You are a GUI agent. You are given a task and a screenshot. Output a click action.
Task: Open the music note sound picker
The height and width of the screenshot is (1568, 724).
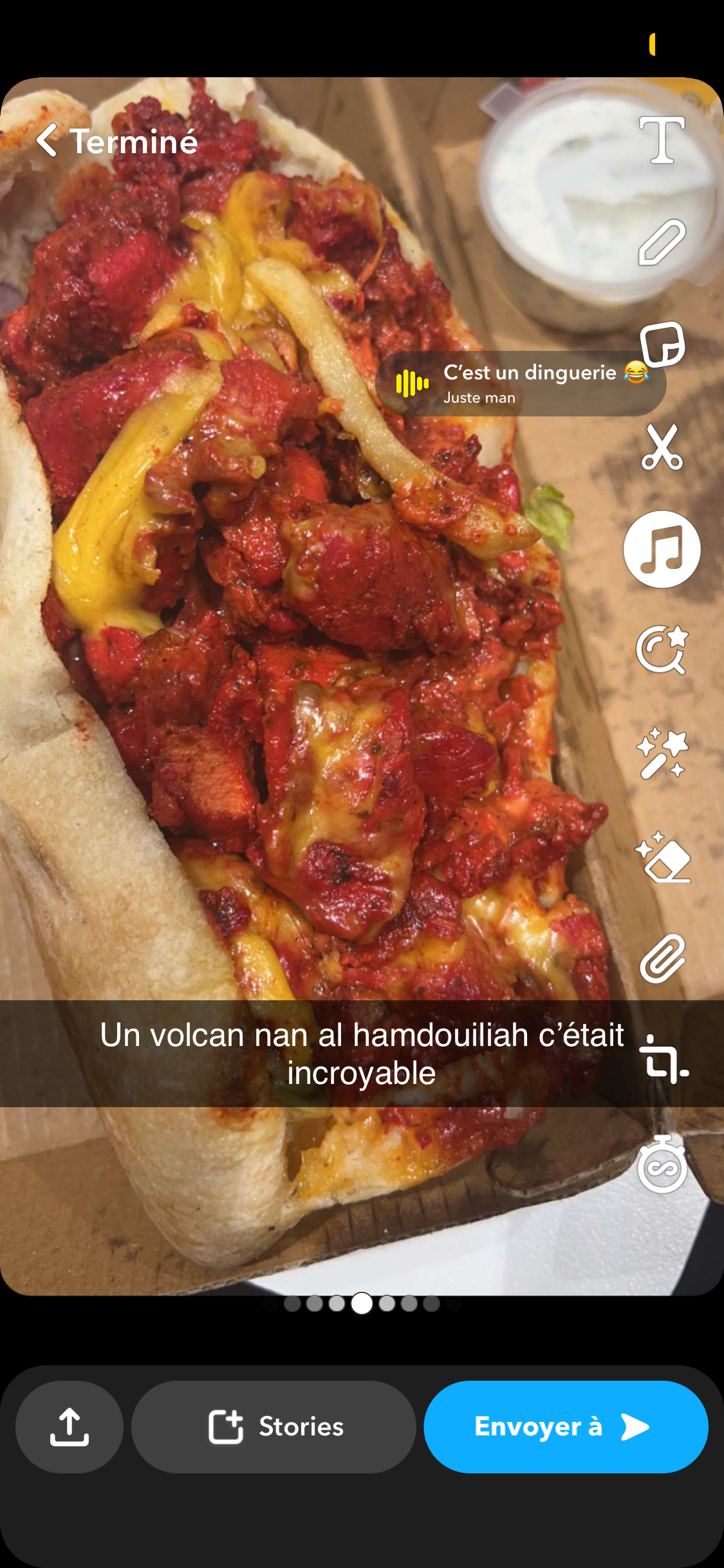pos(662,549)
